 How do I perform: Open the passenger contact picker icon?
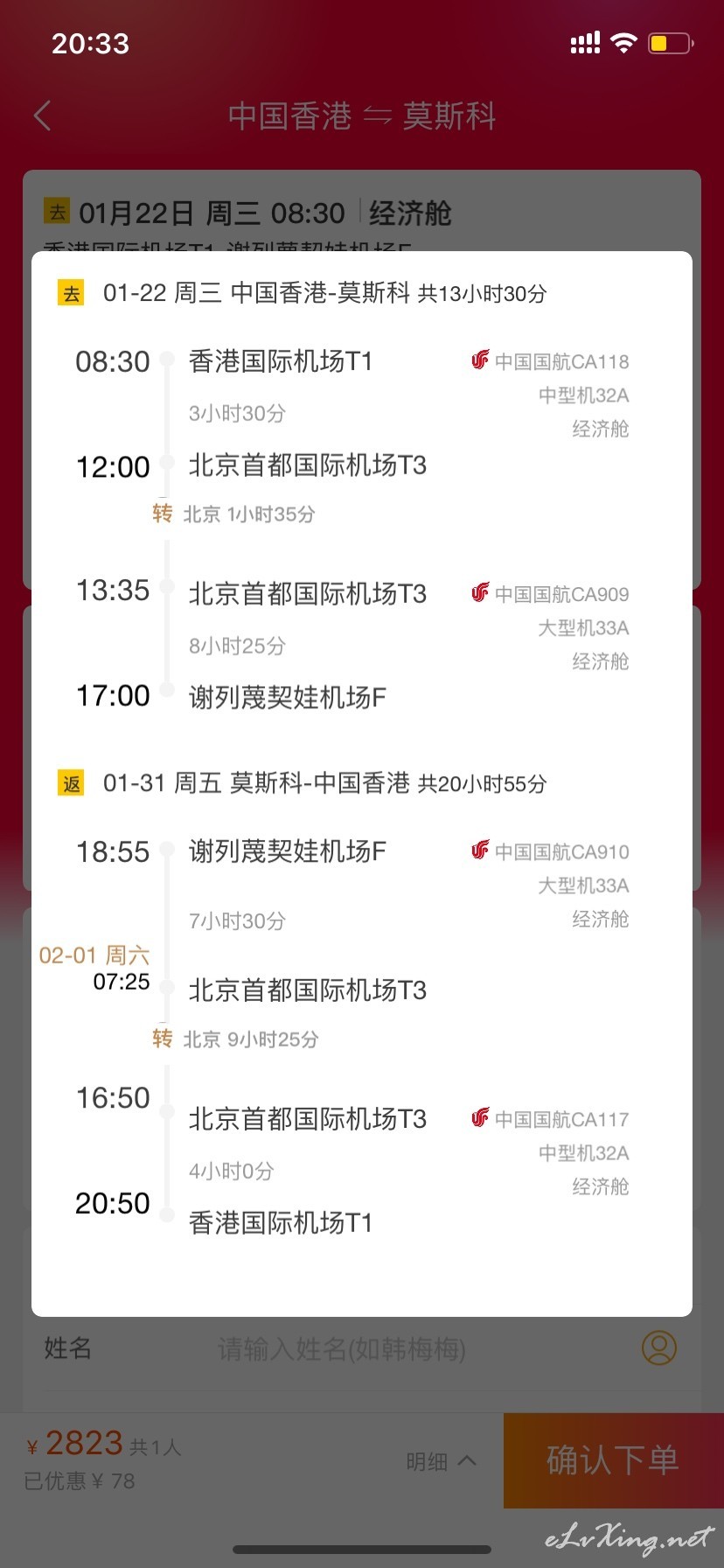pyautogui.click(x=659, y=1348)
